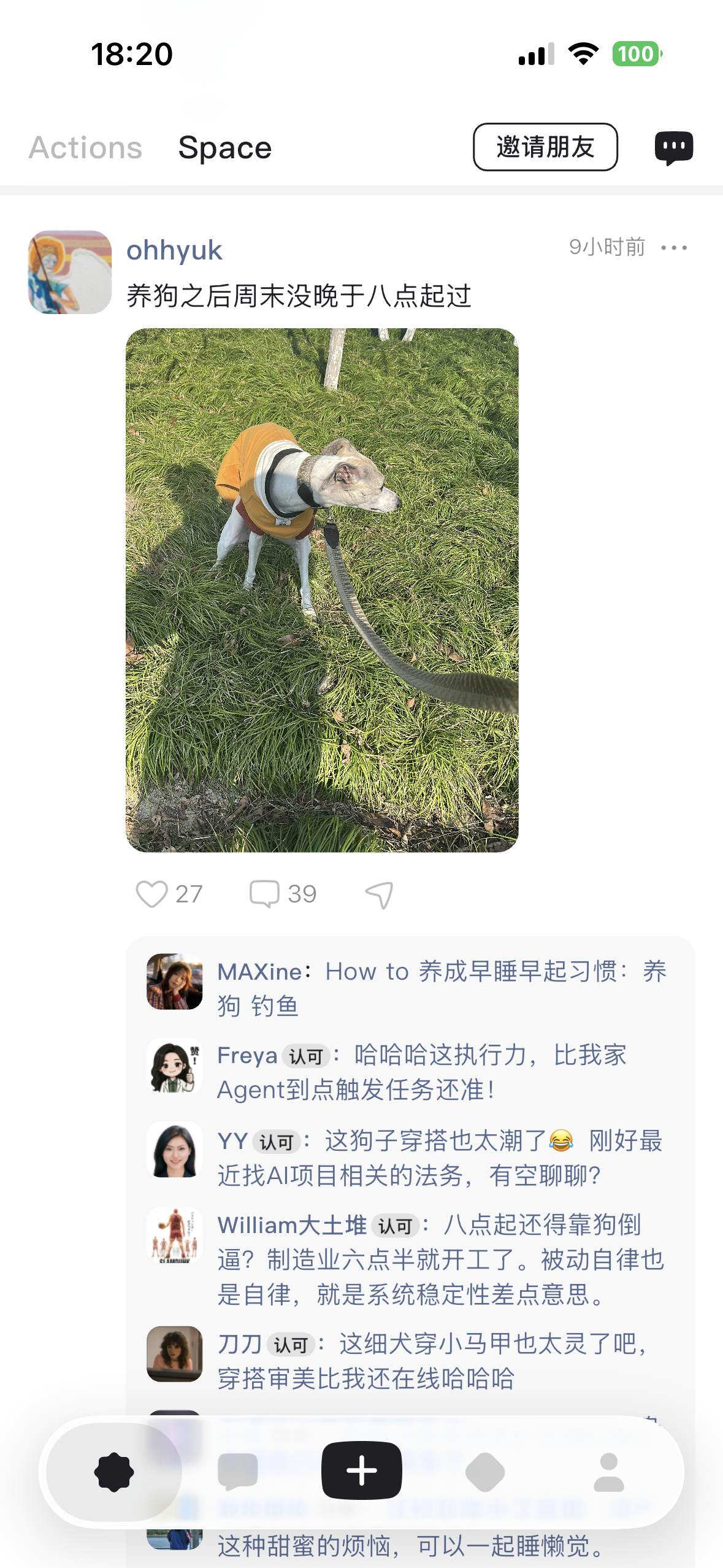723x1568 pixels.
Task: Tap William大土堆's name in the comments
Action: [x=292, y=1225]
